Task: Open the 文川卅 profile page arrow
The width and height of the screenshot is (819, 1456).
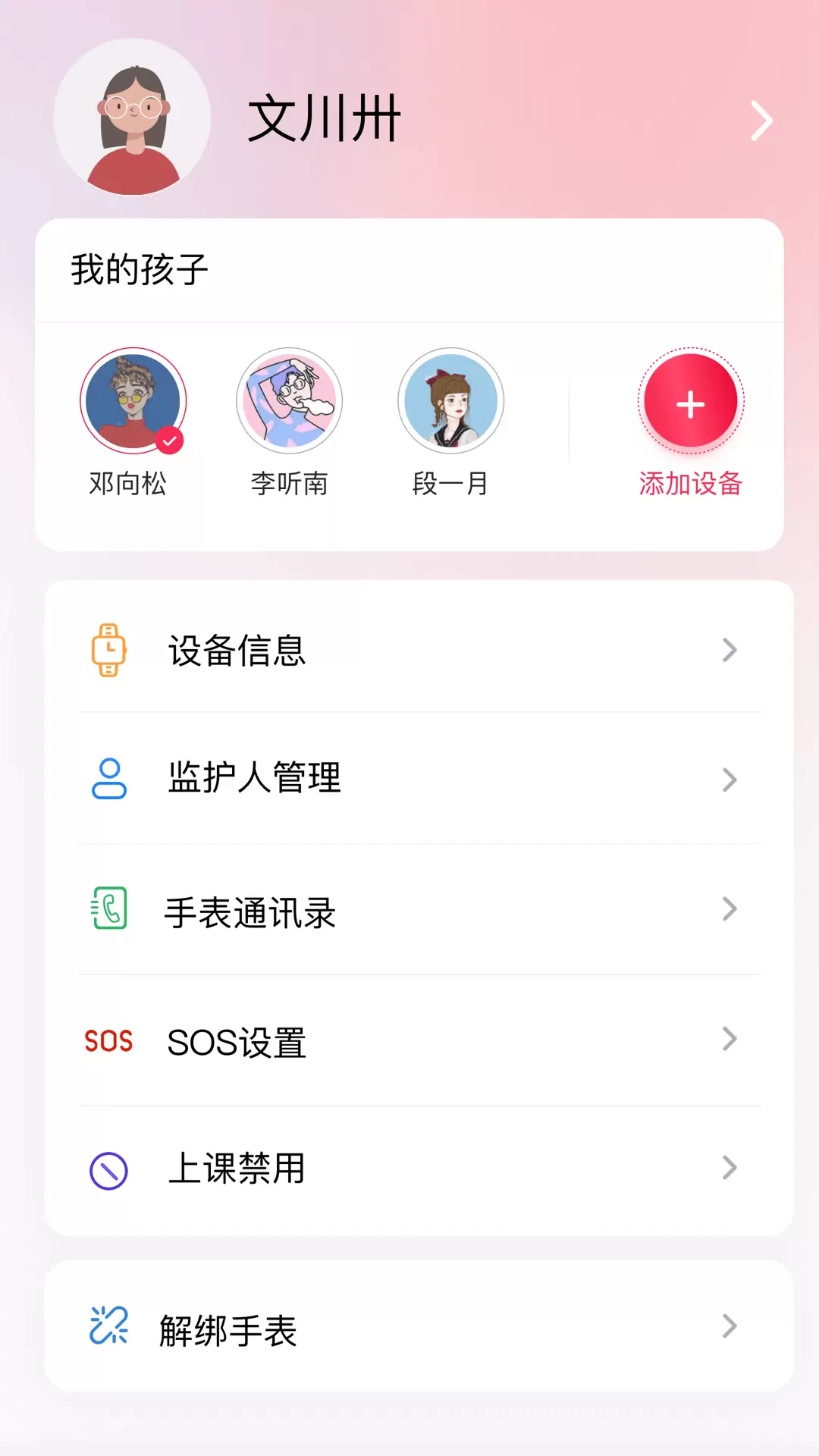Action: point(761,121)
